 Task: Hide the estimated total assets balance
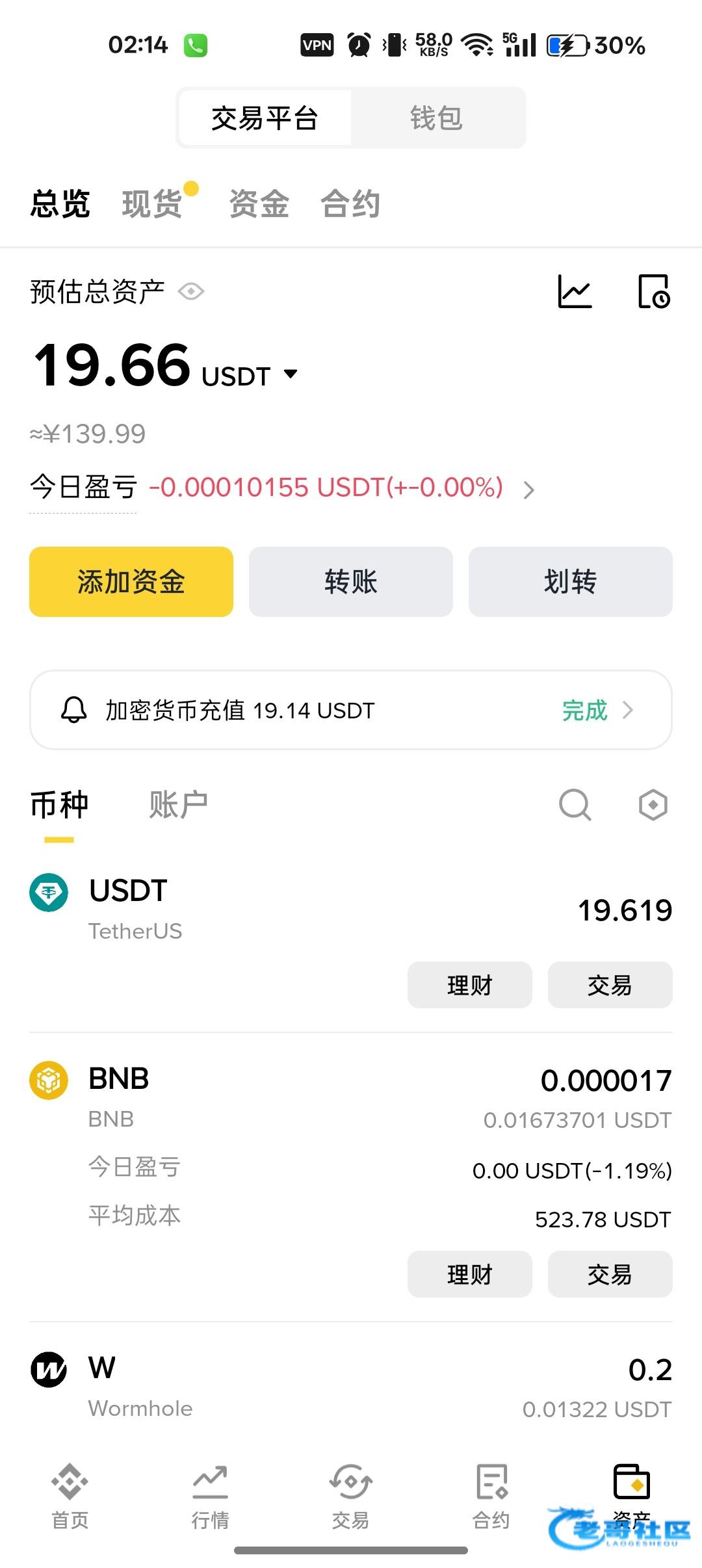191,292
